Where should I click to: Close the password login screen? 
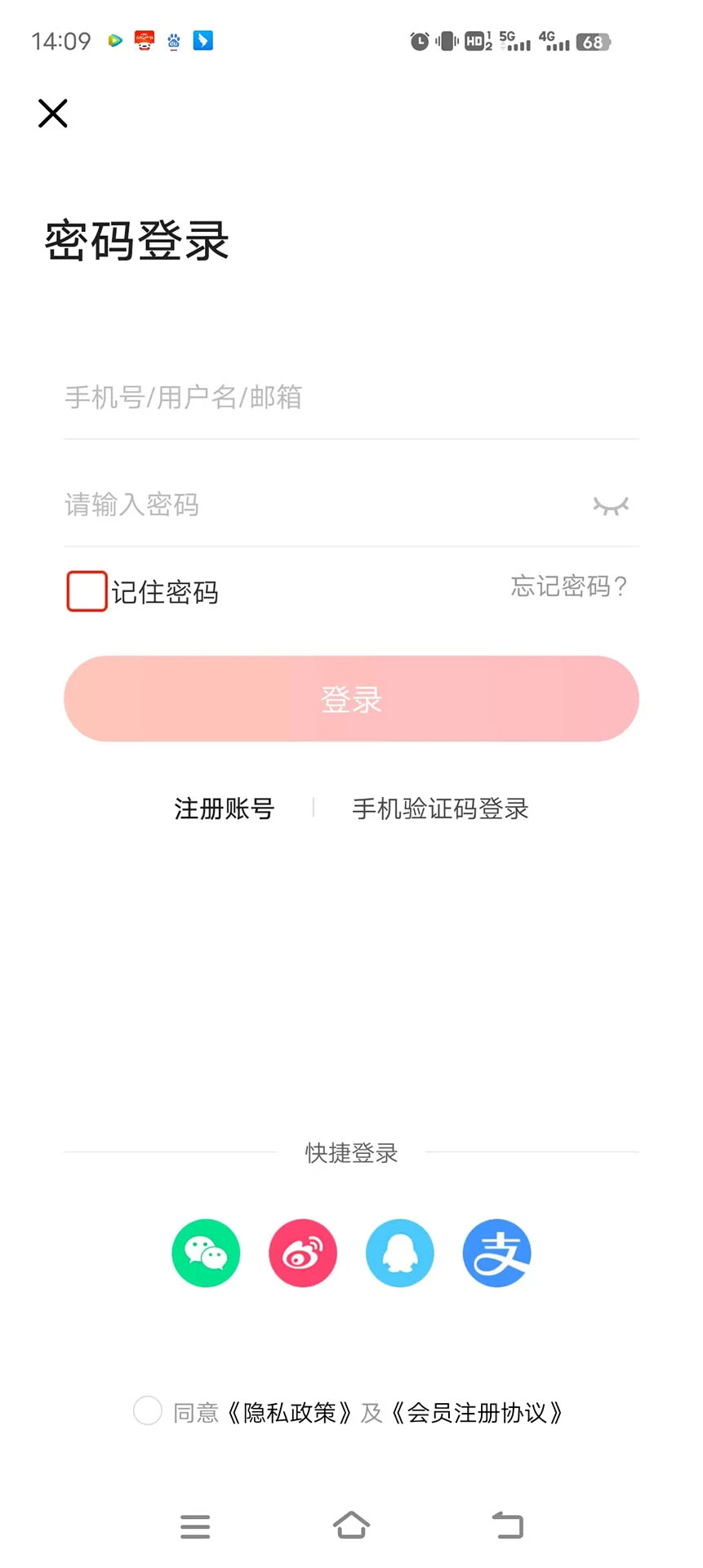pyautogui.click(x=52, y=114)
